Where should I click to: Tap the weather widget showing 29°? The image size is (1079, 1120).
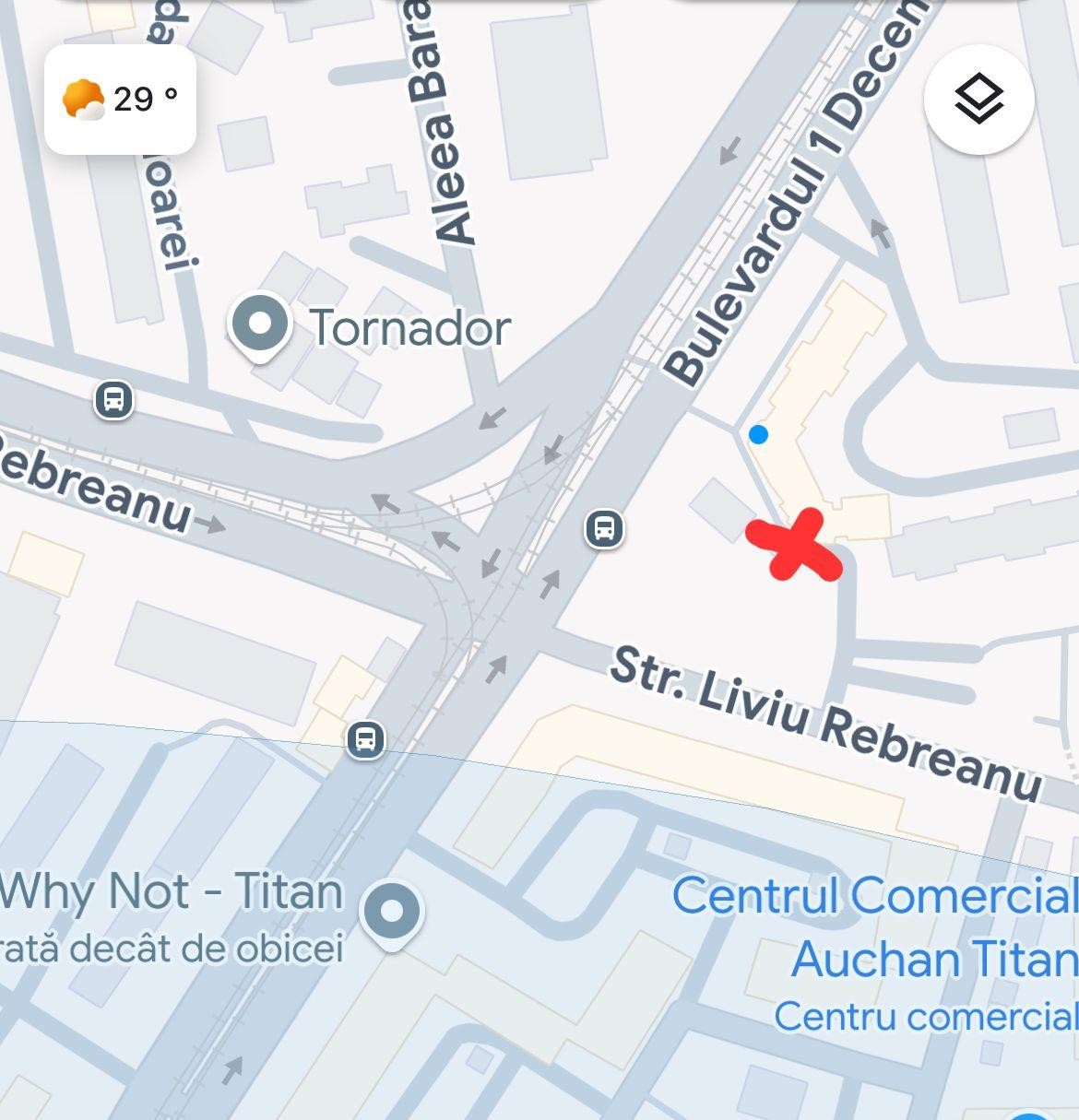(x=120, y=99)
